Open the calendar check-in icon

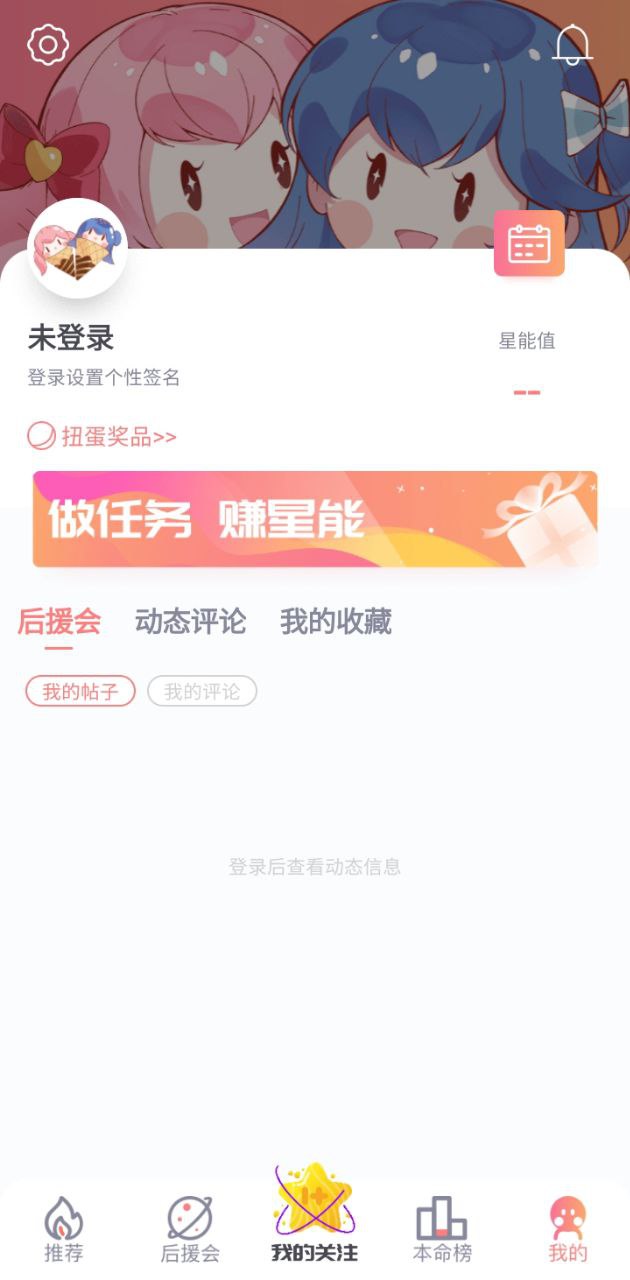tap(529, 243)
